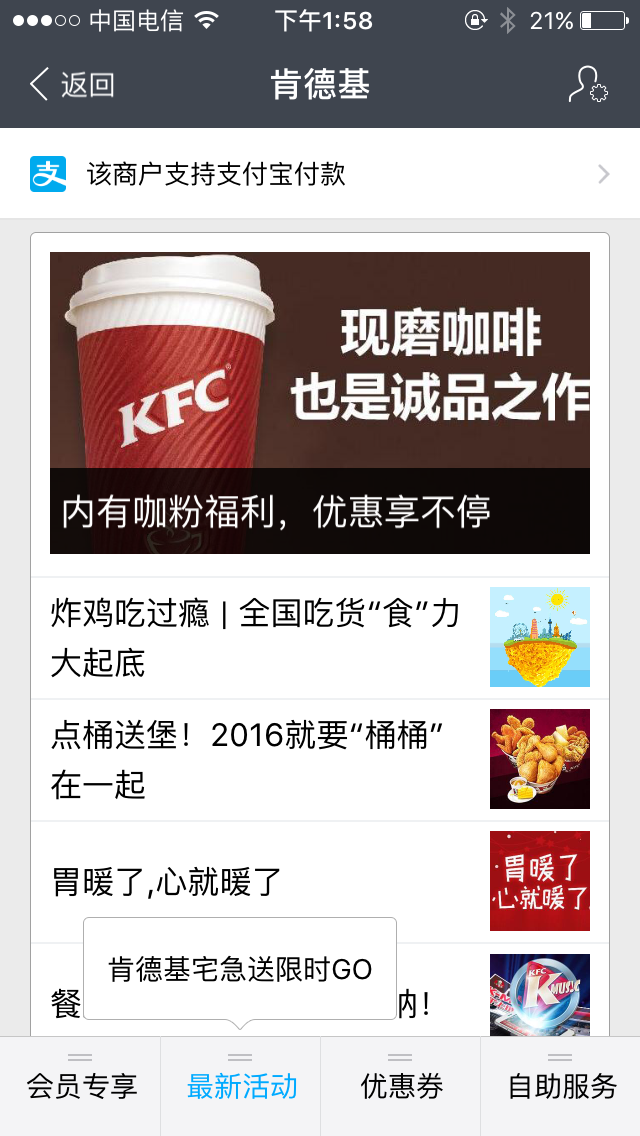Screen dimensions: 640x1136
Task: Open the 该商户支持支付宝付款 row
Action: click(320, 174)
